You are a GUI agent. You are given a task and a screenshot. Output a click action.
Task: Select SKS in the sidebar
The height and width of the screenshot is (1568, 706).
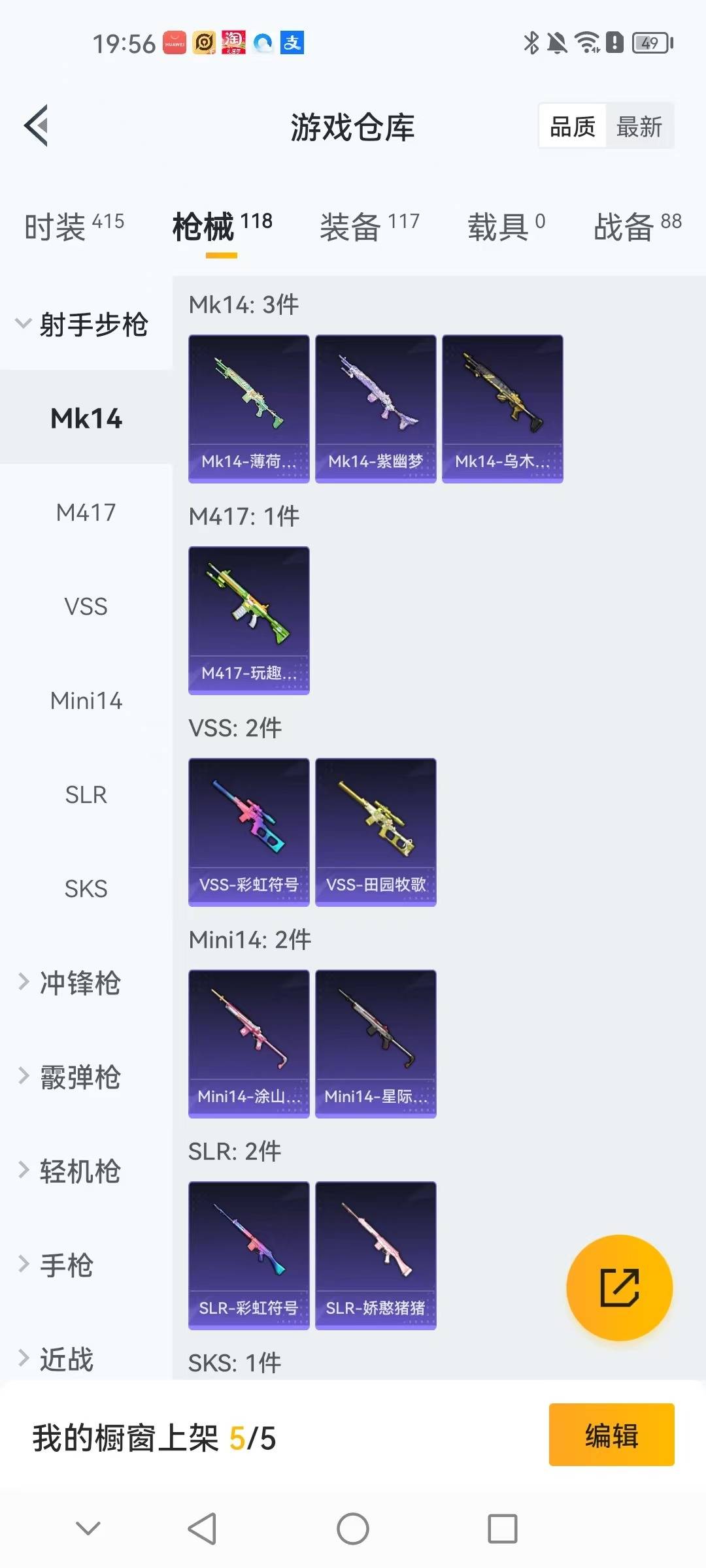[86, 889]
